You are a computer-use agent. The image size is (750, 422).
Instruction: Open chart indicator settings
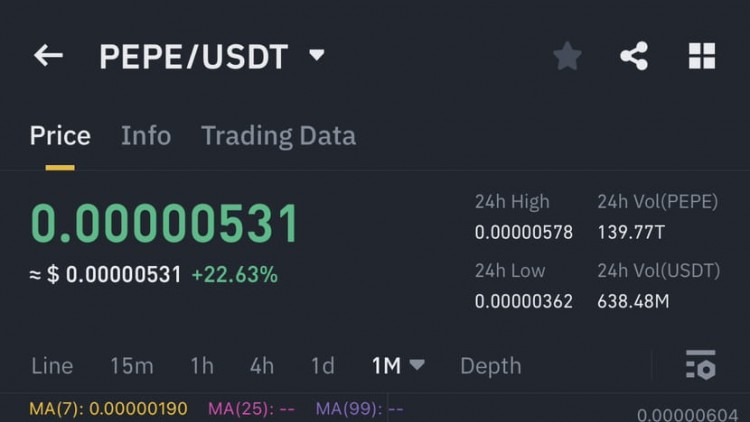pyautogui.click(x=700, y=366)
